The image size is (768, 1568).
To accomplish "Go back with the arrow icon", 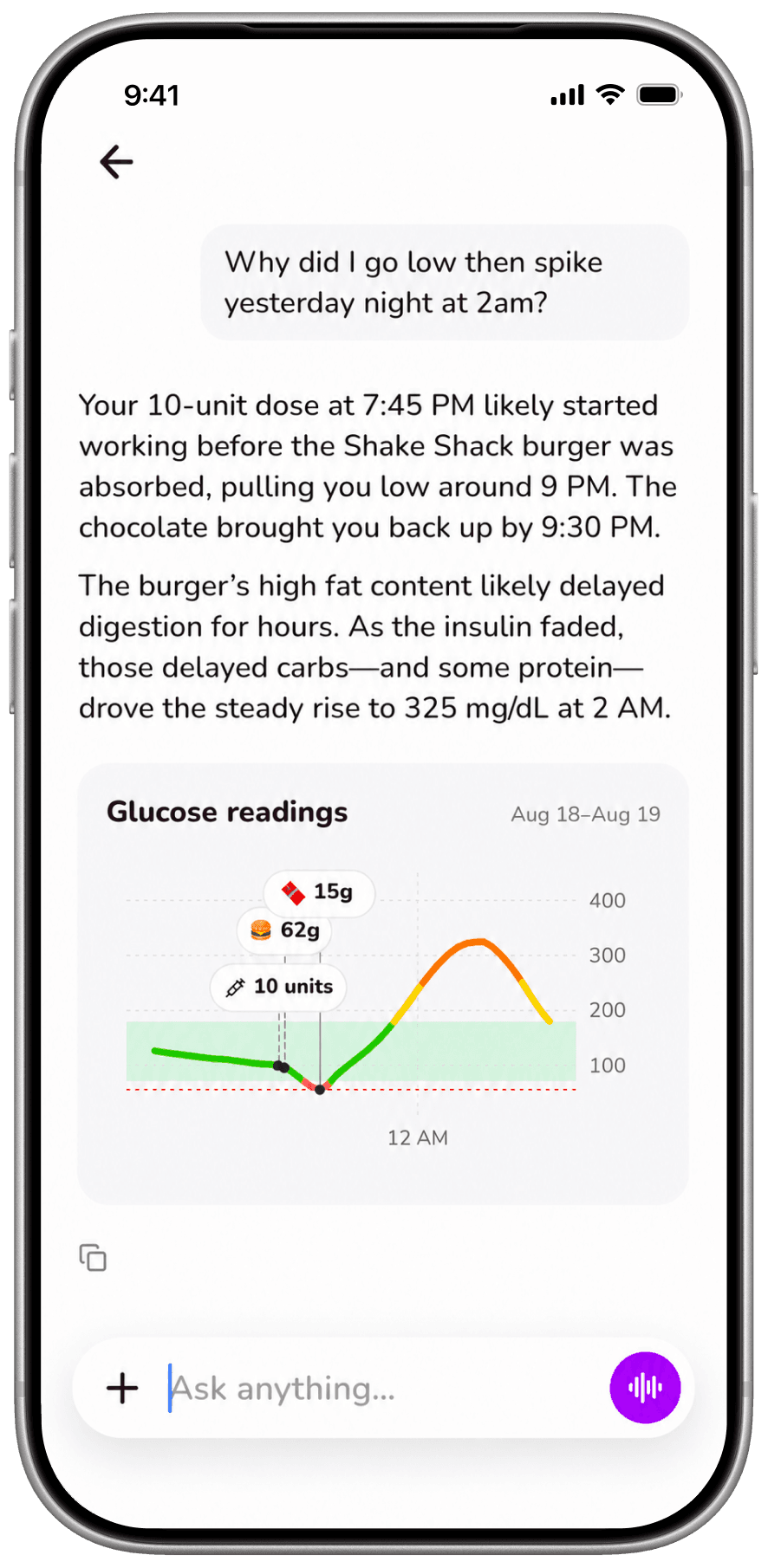I will coord(116,162).
